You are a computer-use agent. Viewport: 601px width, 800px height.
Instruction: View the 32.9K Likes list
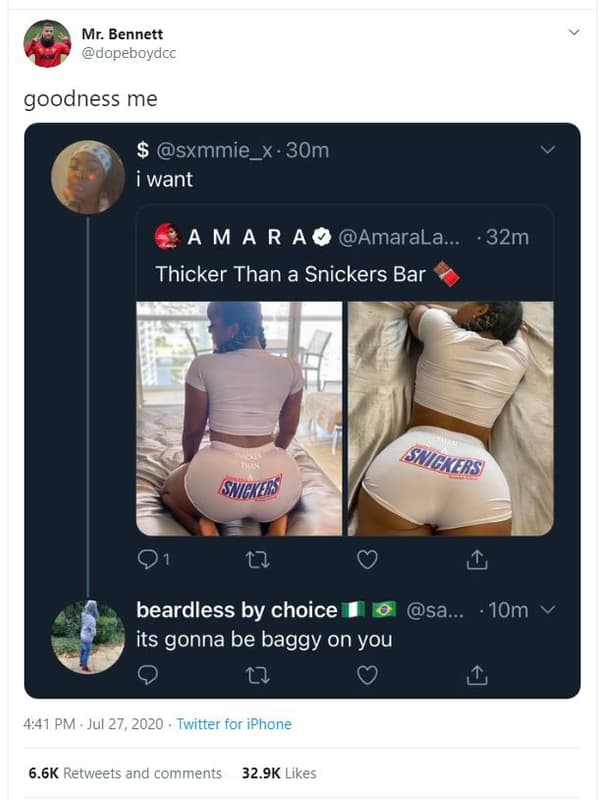pyautogui.click(x=279, y=773)
